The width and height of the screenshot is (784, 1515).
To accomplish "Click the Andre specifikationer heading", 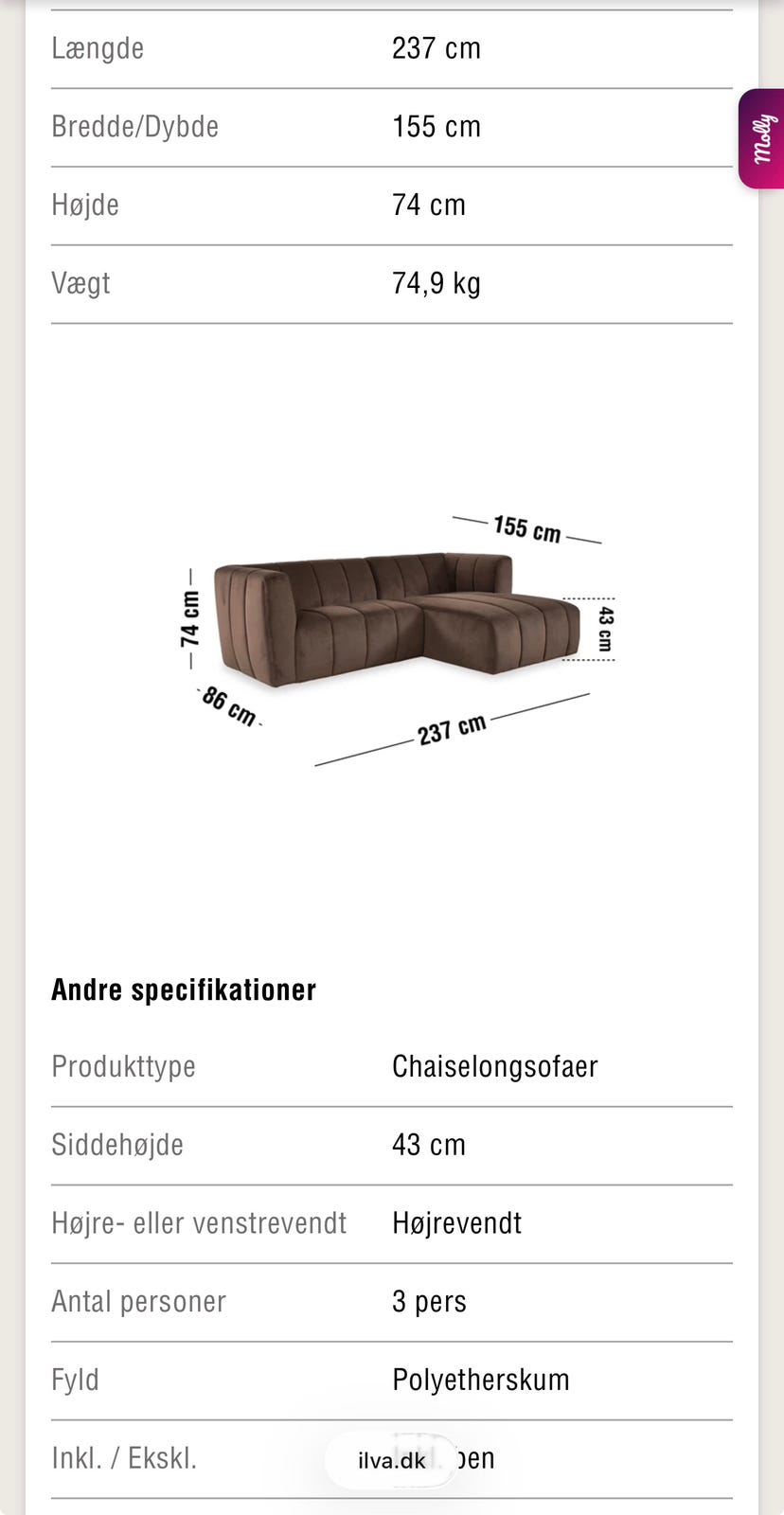I will (184, 989).
